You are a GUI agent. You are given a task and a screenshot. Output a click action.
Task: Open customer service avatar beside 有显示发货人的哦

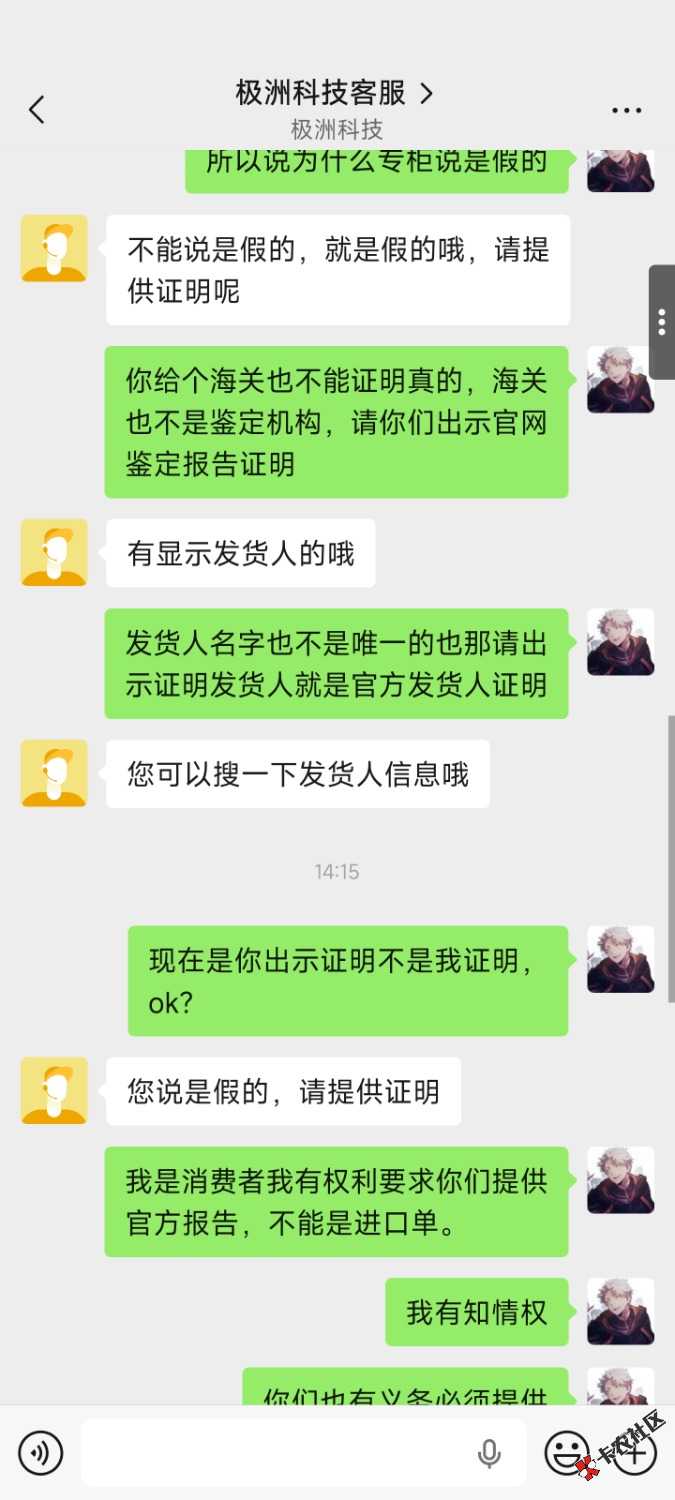click(54, 552)
